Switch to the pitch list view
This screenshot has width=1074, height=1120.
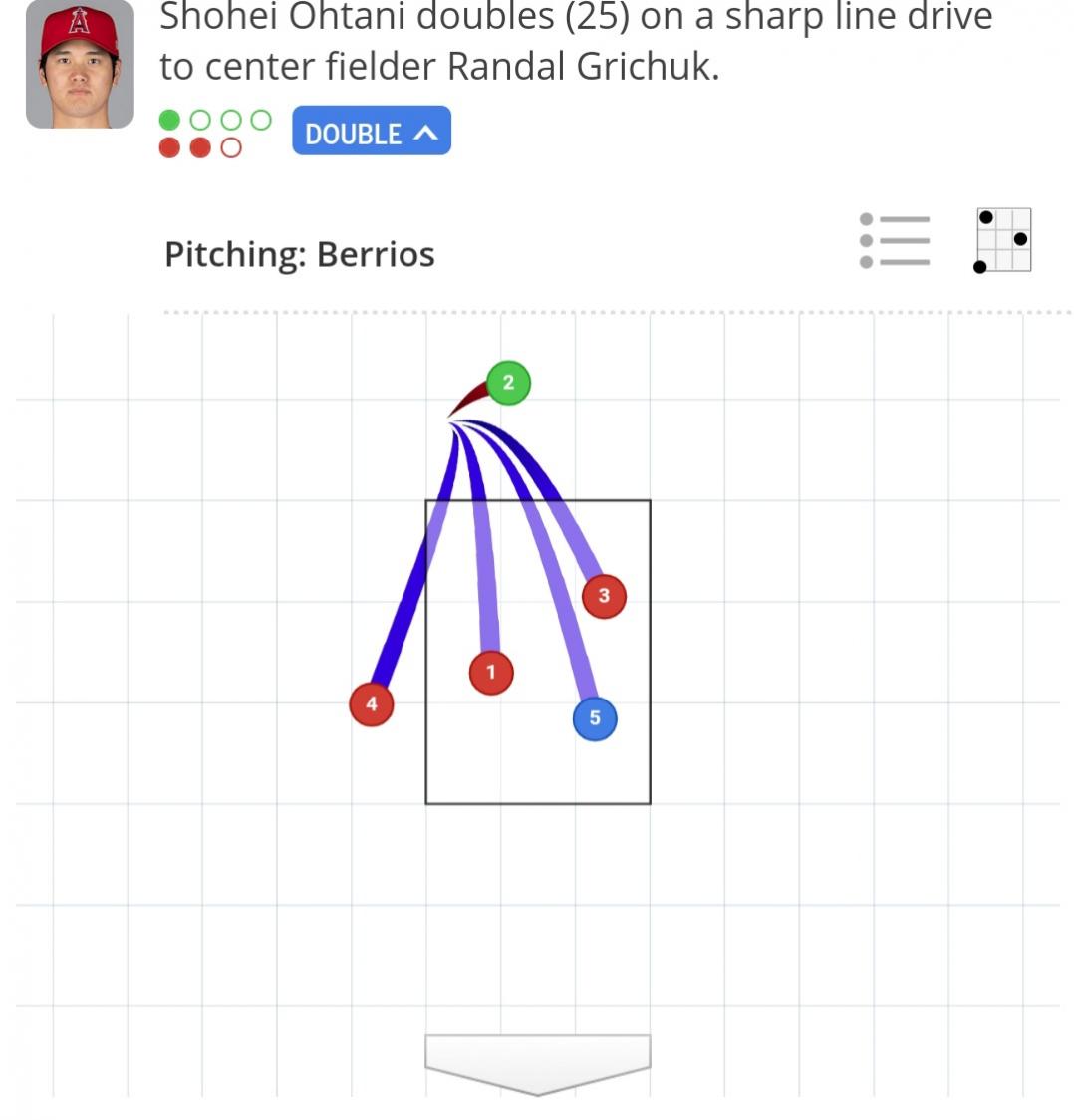pyautogui.click(x=894, y=240)
